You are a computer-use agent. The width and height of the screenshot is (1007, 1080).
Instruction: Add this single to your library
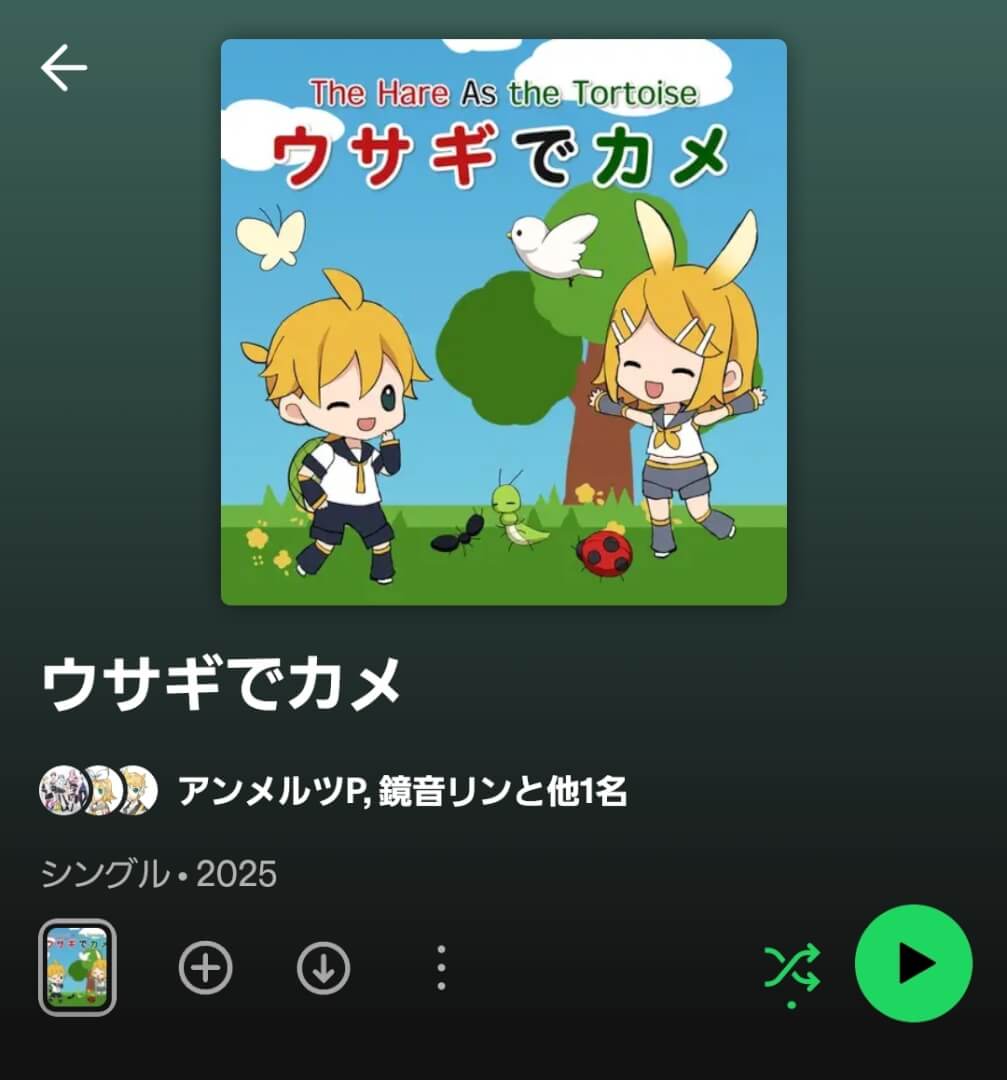pyautogui.click(x=205, y=968)
